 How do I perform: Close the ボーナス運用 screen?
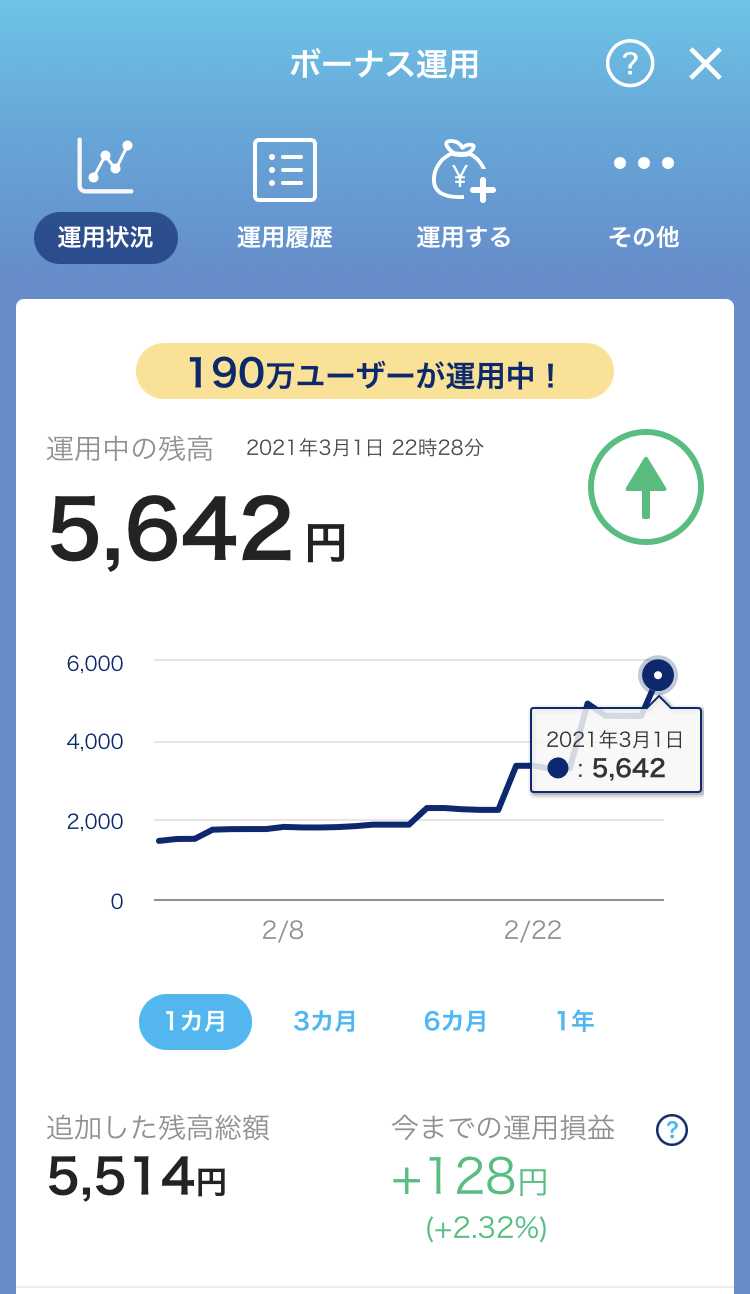706,65
